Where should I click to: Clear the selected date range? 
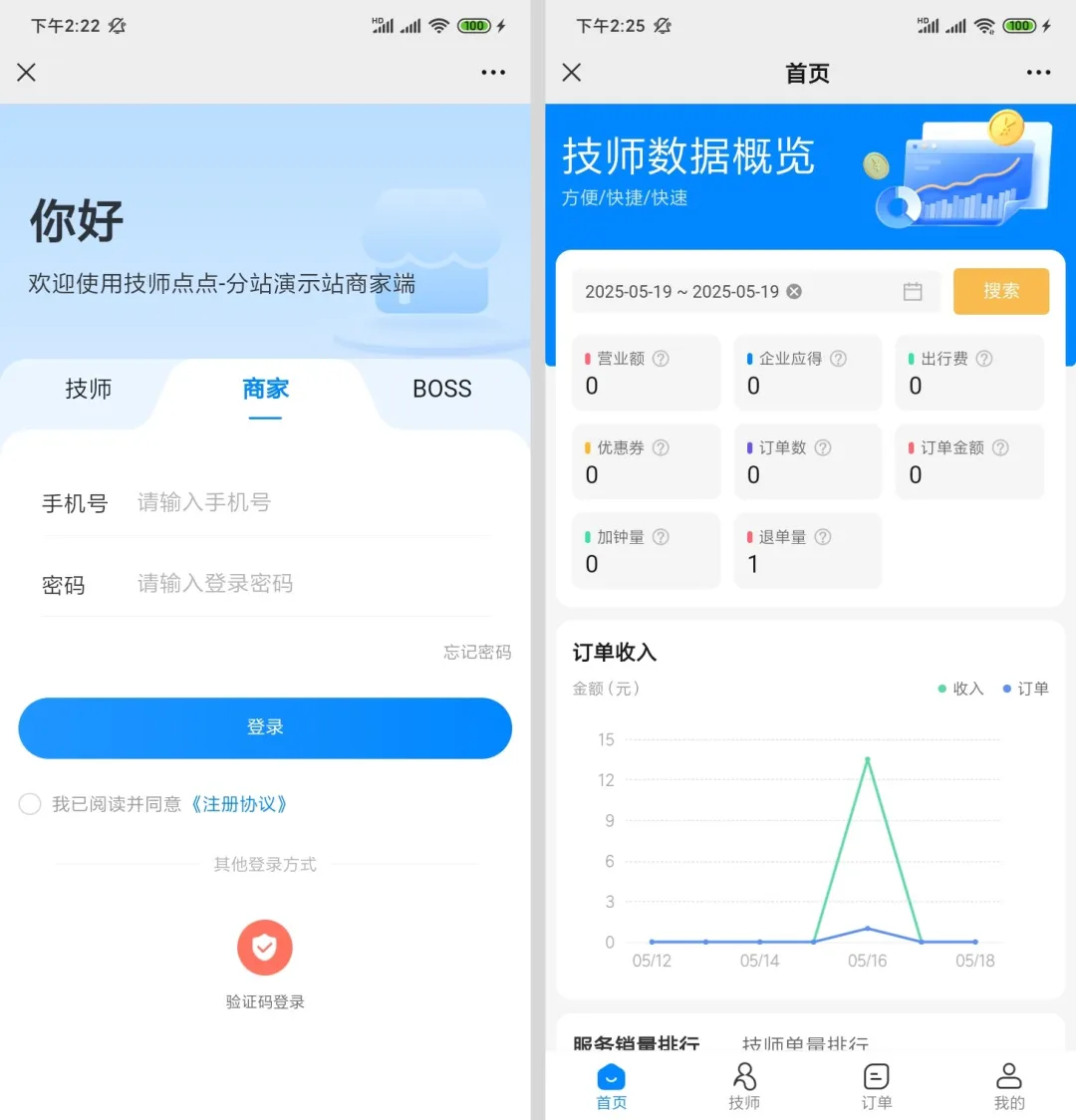[x=794, y=291]
